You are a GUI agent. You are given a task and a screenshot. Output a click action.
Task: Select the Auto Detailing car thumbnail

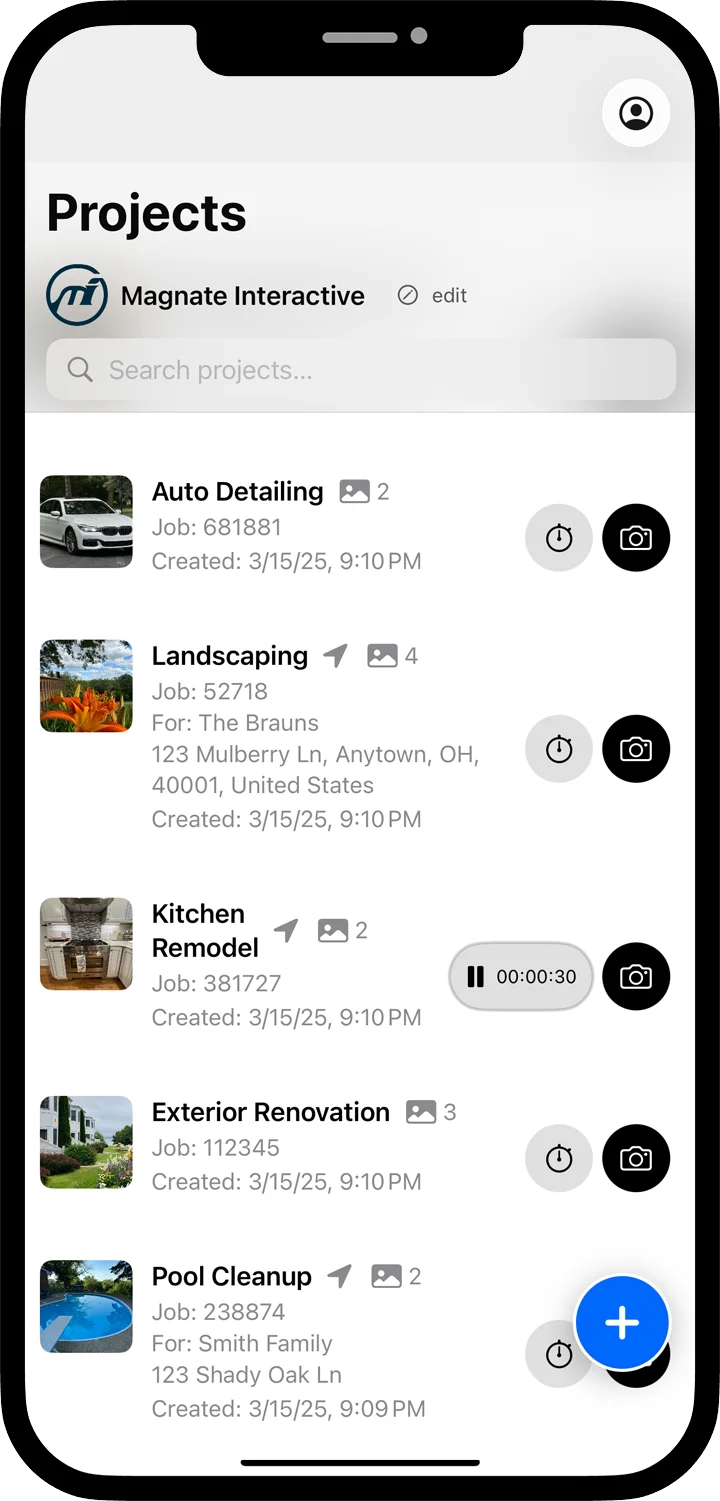click(x=86, y=521)
